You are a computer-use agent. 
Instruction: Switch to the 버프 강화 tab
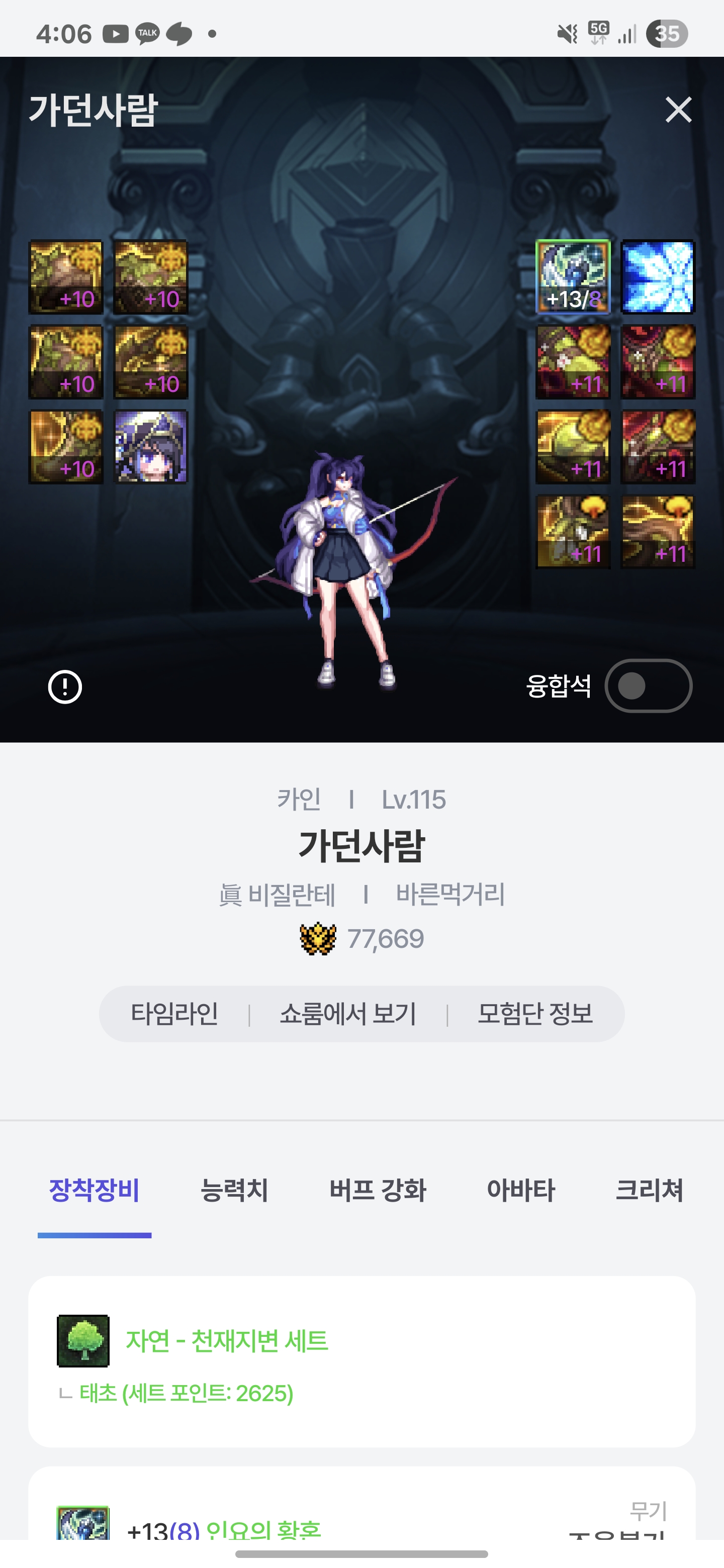[x=378, y=1190]
